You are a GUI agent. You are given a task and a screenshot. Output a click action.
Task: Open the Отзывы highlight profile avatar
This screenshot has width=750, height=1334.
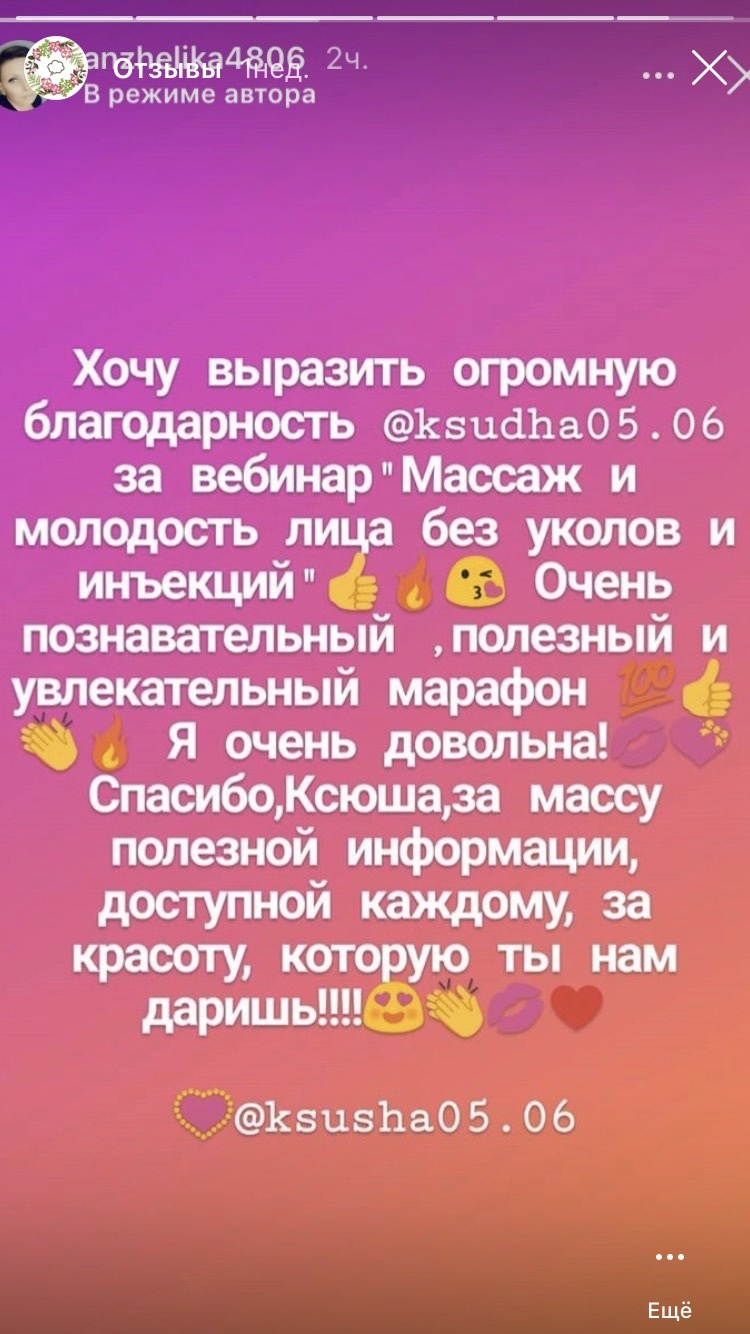pos(56,68)
